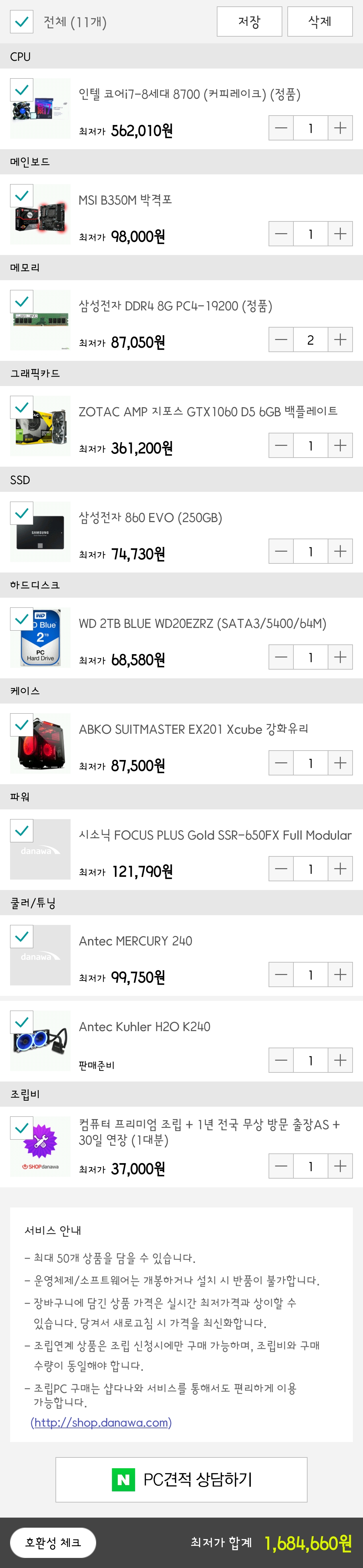
Task: Decrease quantity of 삼성전자 DDR4 8G memory
Action: click(x=281, y=340)
